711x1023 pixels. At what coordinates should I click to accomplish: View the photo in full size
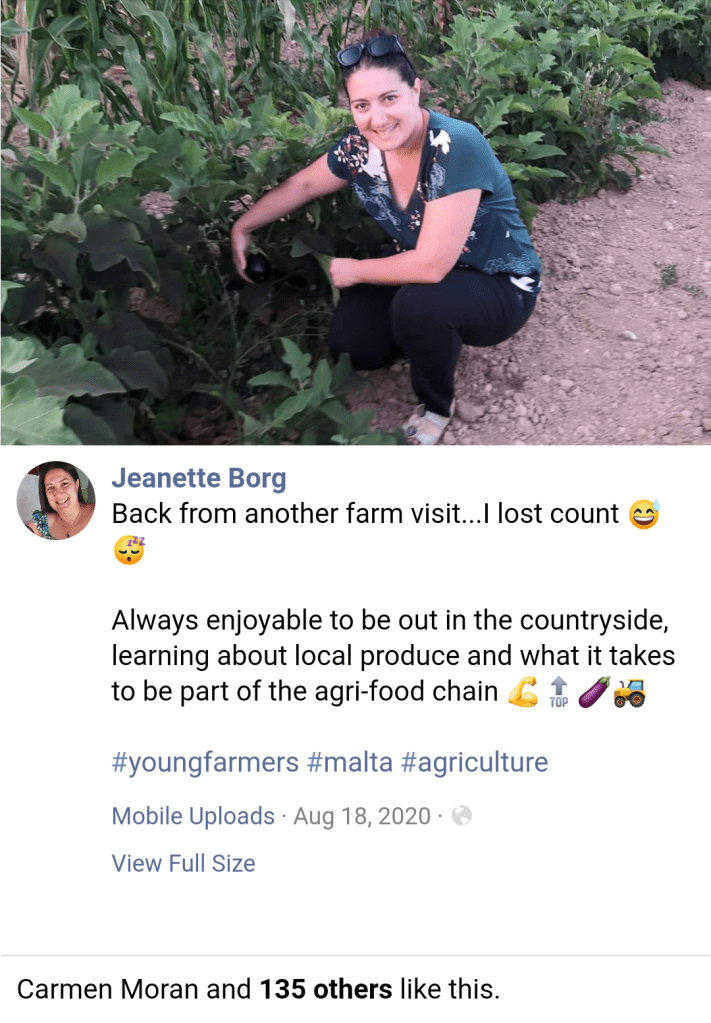pyautogui.click(x=183, y=863)
